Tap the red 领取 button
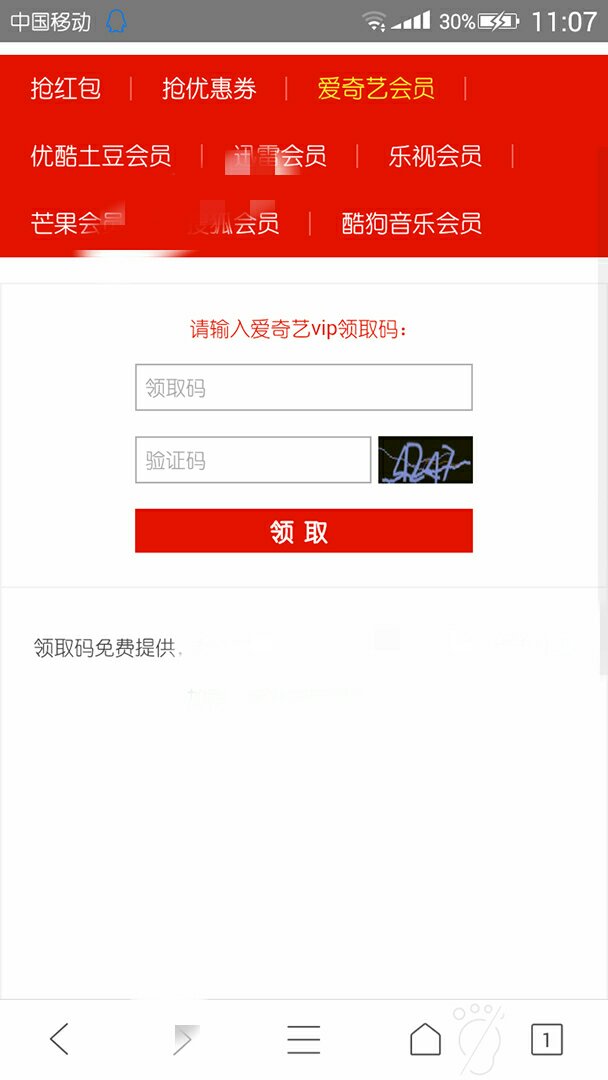608x1080 pixels. tap(303, 531)
